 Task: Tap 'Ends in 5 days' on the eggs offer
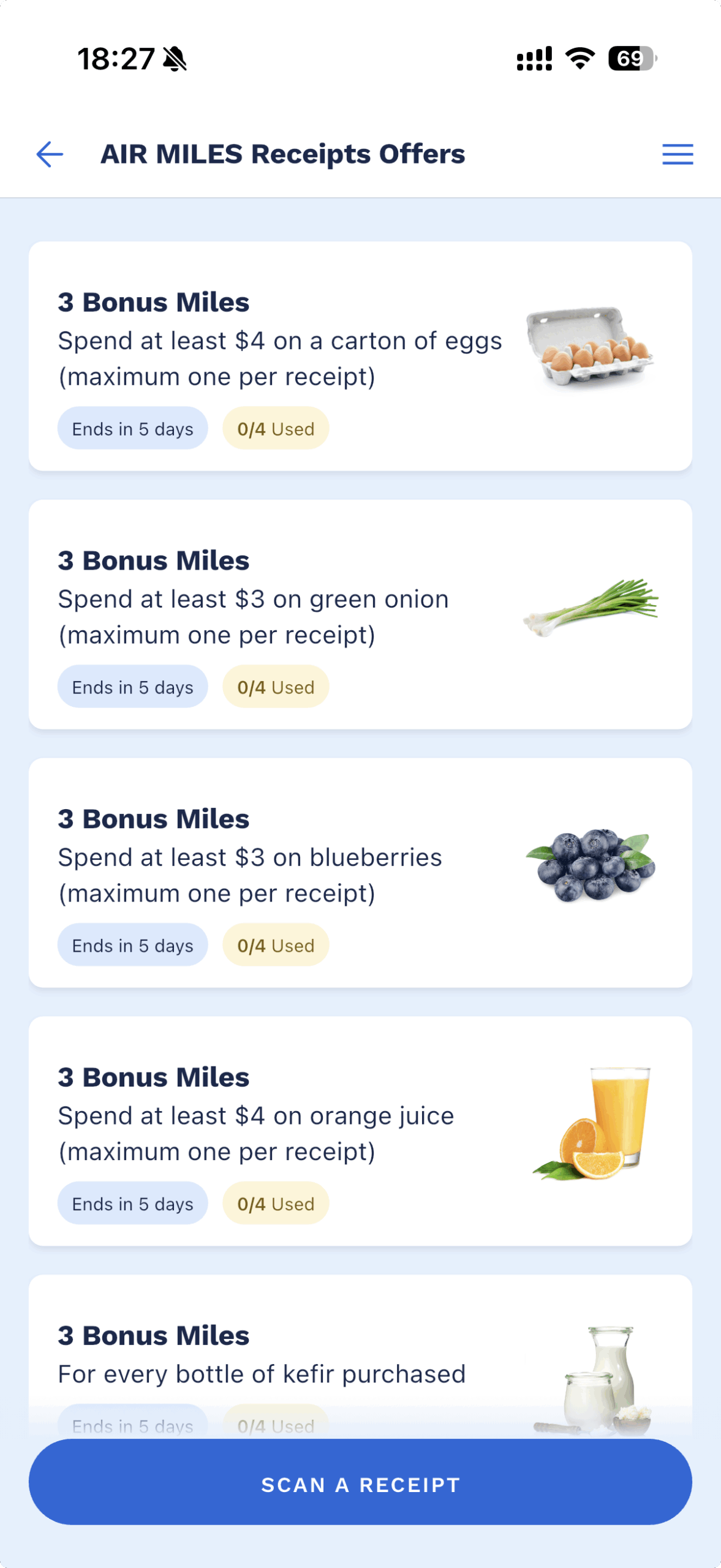132,428
